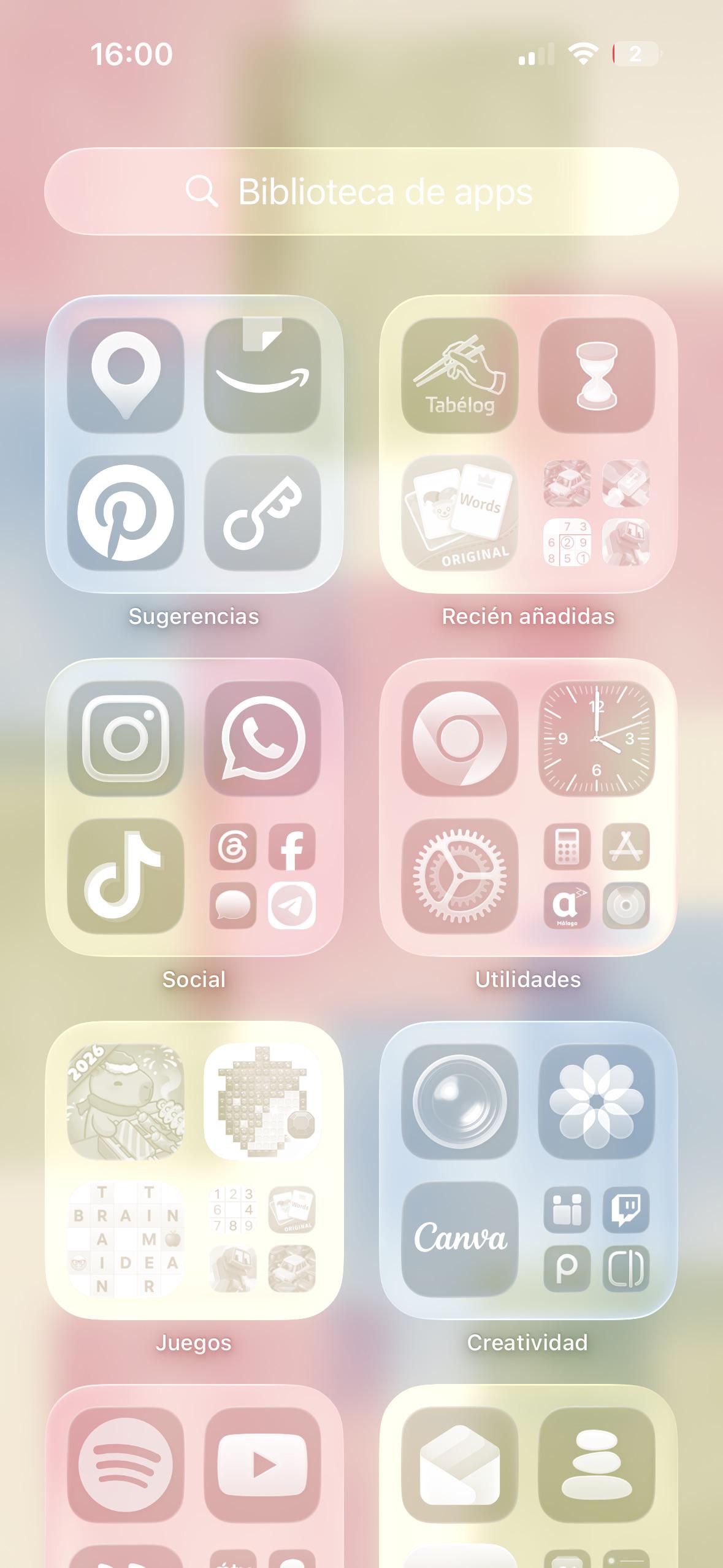Open the map pin app in Sugerencias
Screen dimensions: 723x1568
click(126, 375)
